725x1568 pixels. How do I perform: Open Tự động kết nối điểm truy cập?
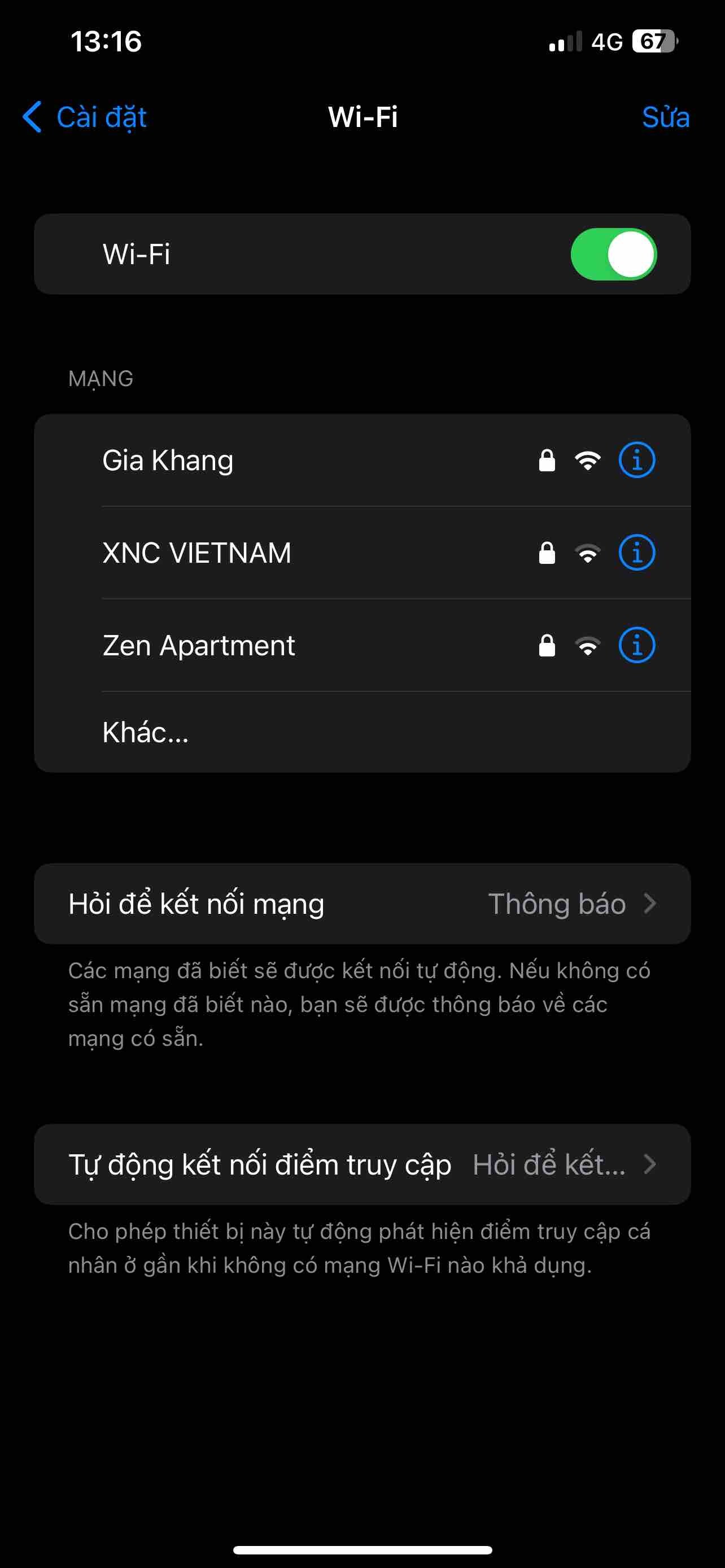[x=362, y=1164]
